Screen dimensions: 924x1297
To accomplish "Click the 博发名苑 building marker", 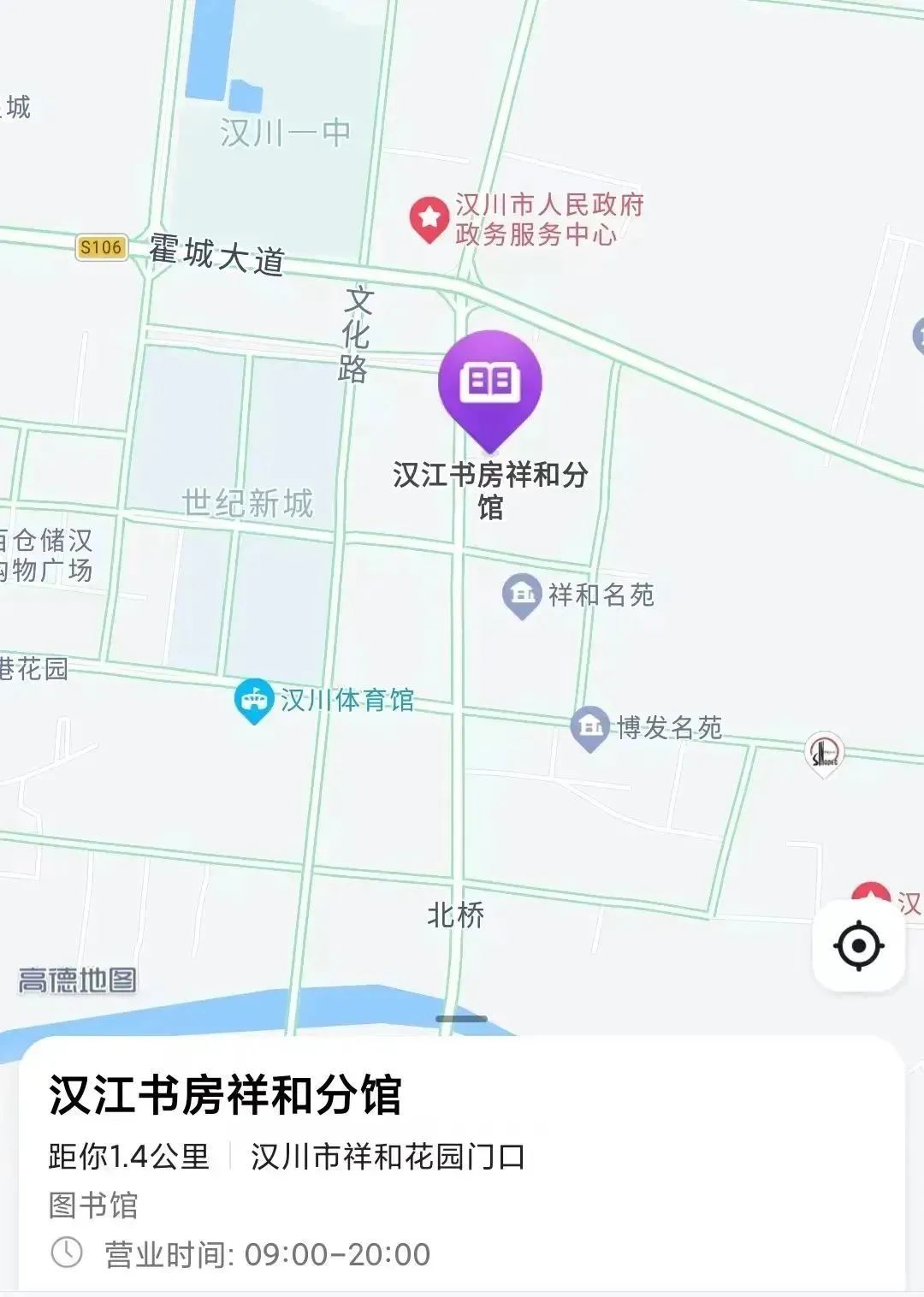I will pyautogui.click(x=590, y=728).
